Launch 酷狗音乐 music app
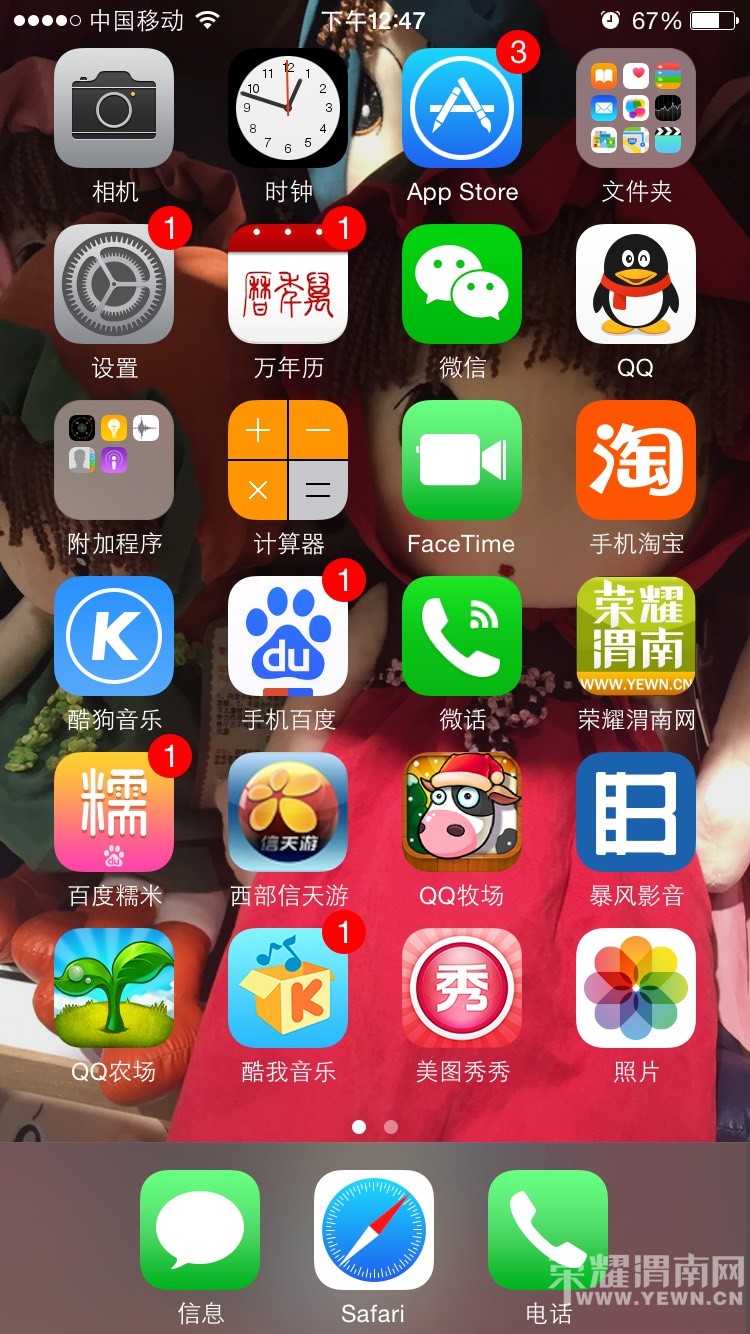The width and height of the screenshot is (750, 1334). (114, 636)
